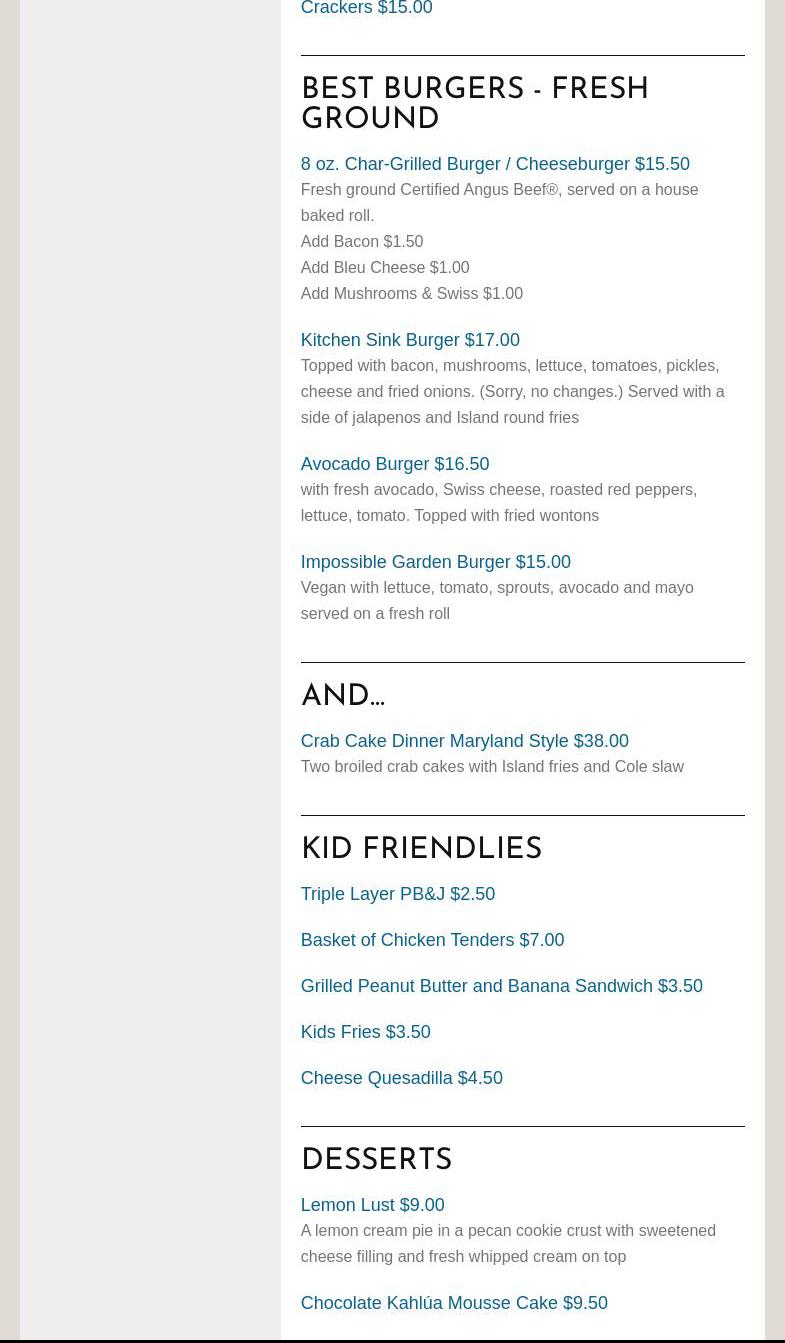Select Basket of Chicken Tenders

tap(431, 940)
